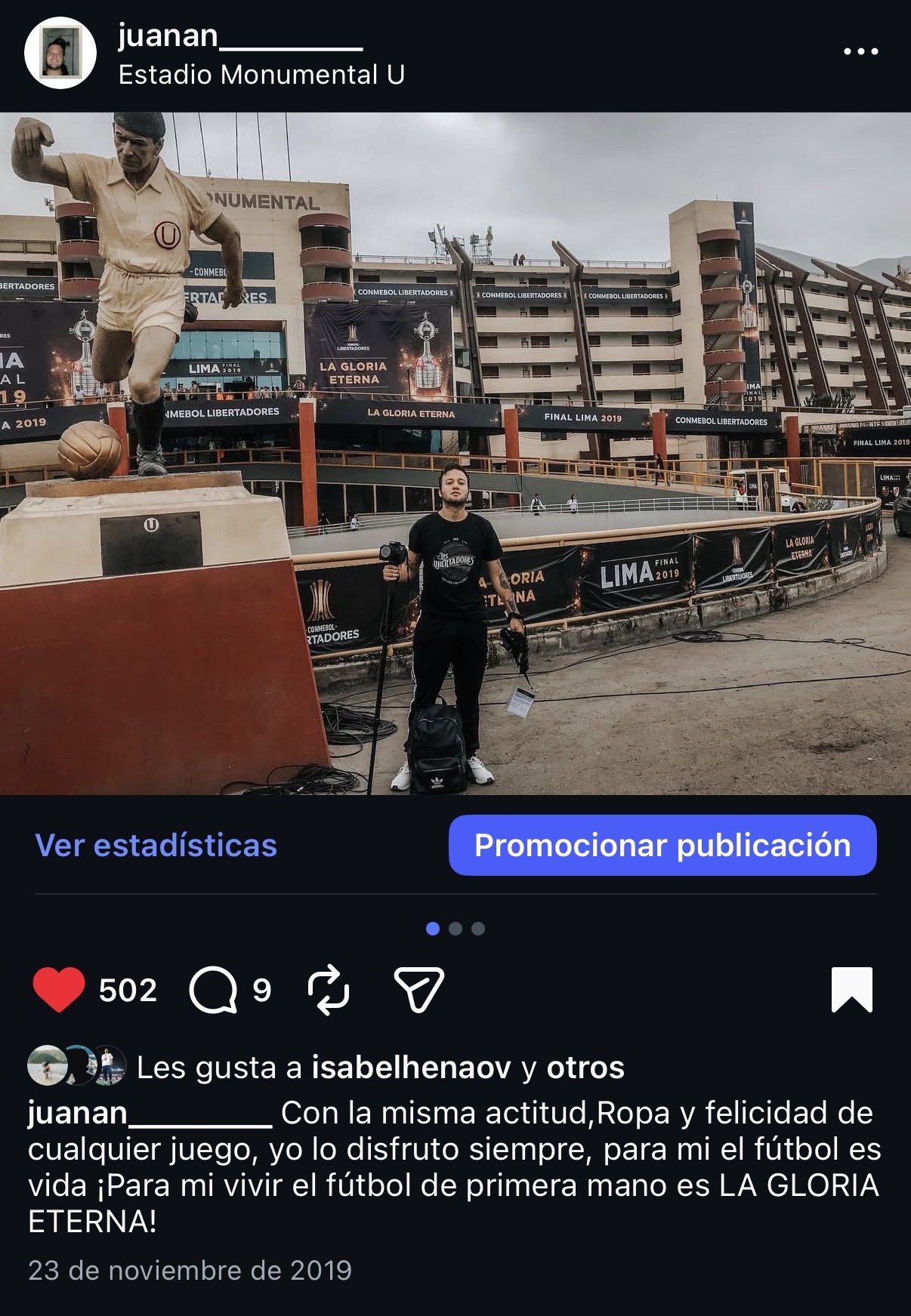The image size is (911, 1316).
Task: Open the comments on this post
Action: pos(213,990)
